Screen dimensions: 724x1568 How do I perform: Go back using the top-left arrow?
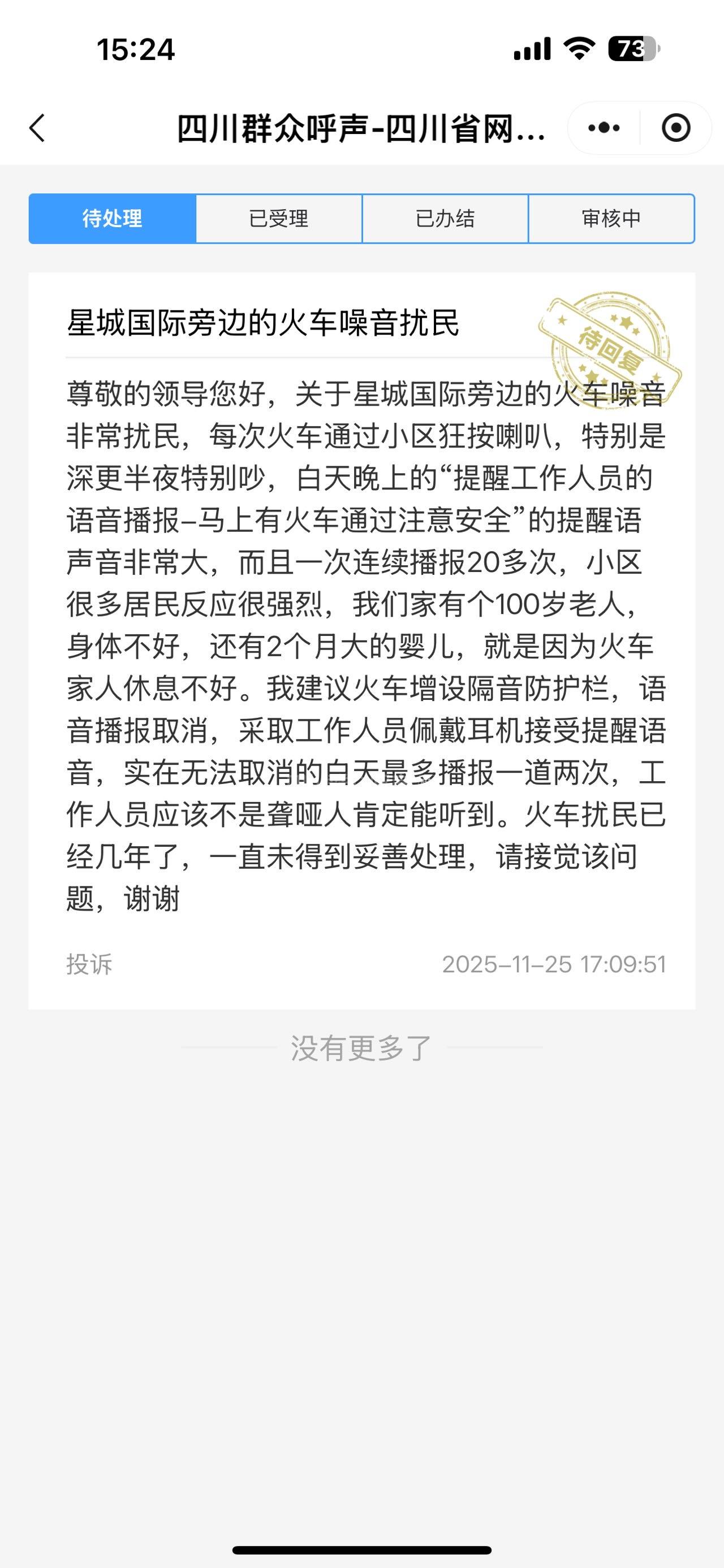click(x=38, y=128)
